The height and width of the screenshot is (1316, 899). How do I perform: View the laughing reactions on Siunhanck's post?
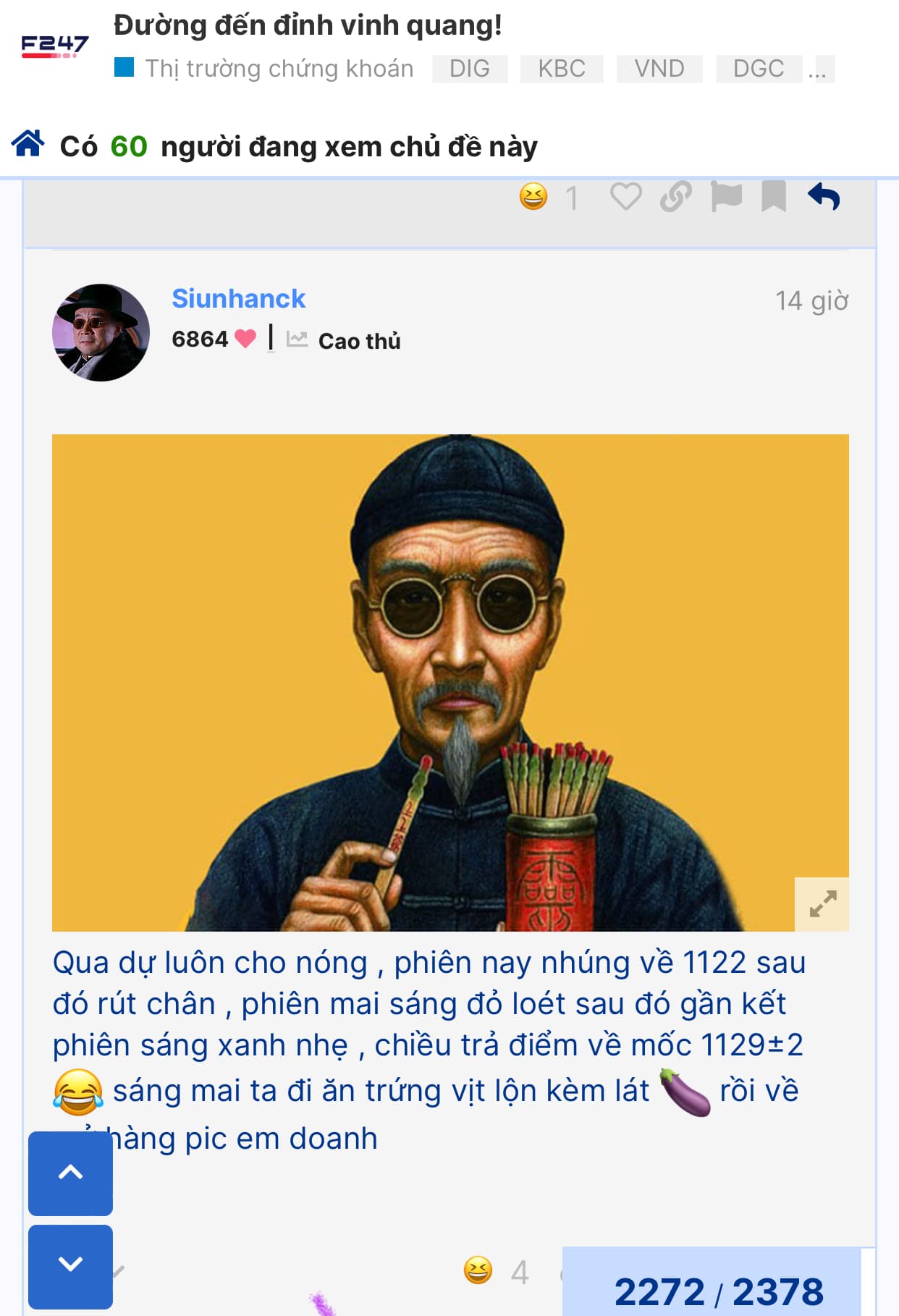coord(478,1270)
